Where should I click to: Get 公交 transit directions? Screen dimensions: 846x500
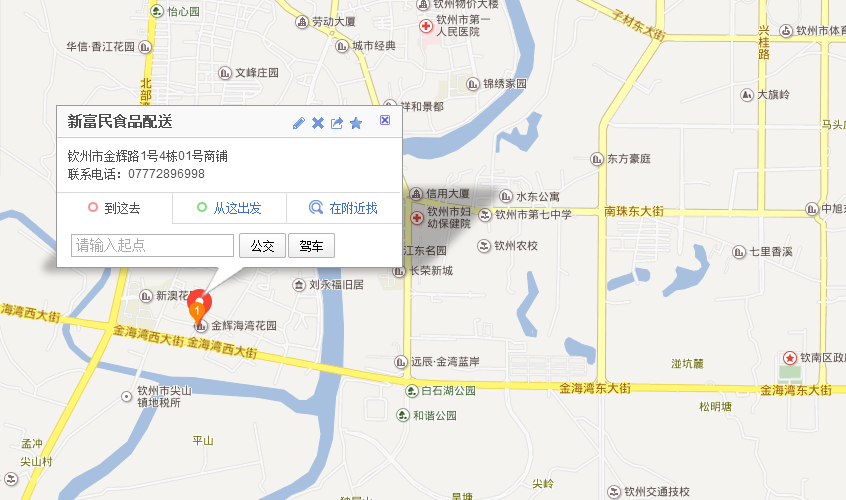[x=262, y=245]
